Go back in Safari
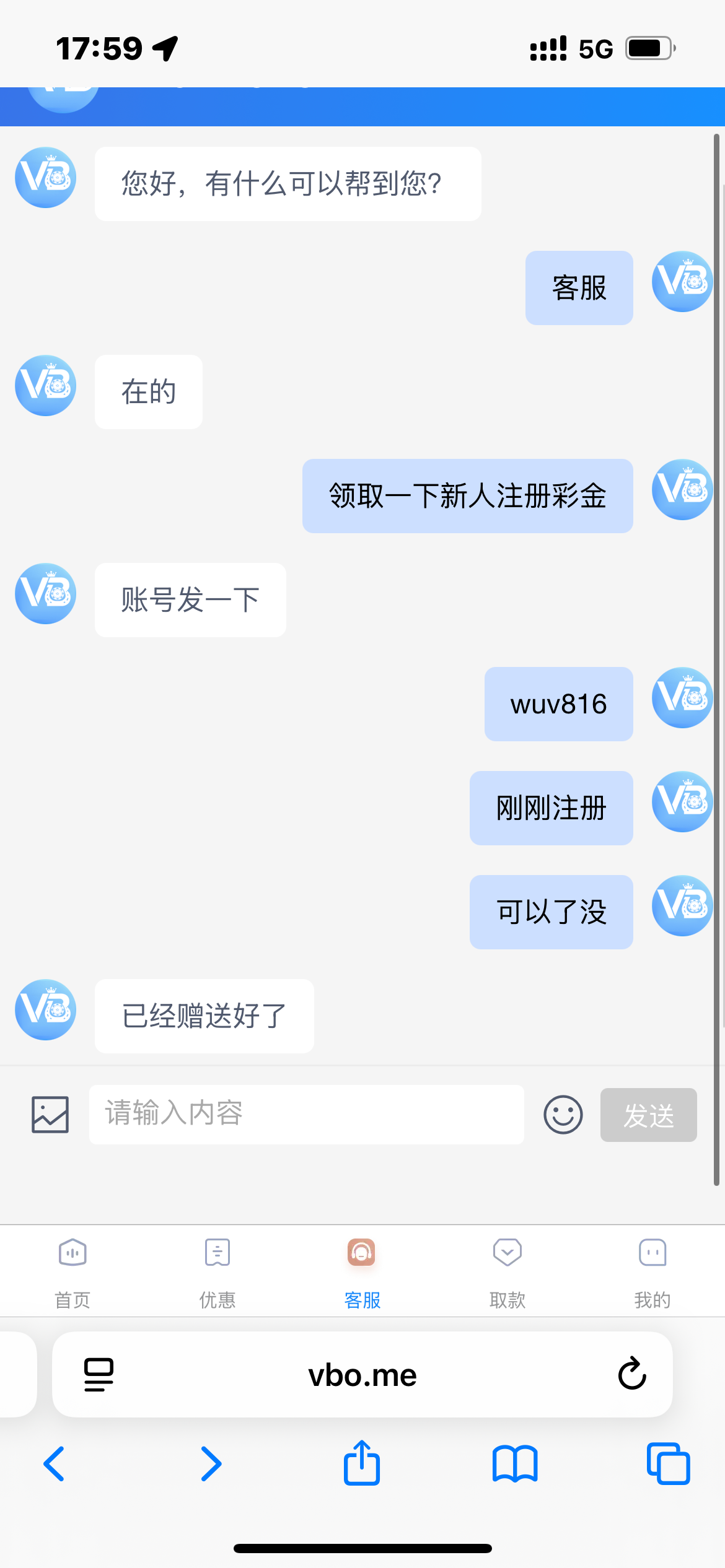This screenshot has height=1568, width=725. click(x=54, y=1464)
